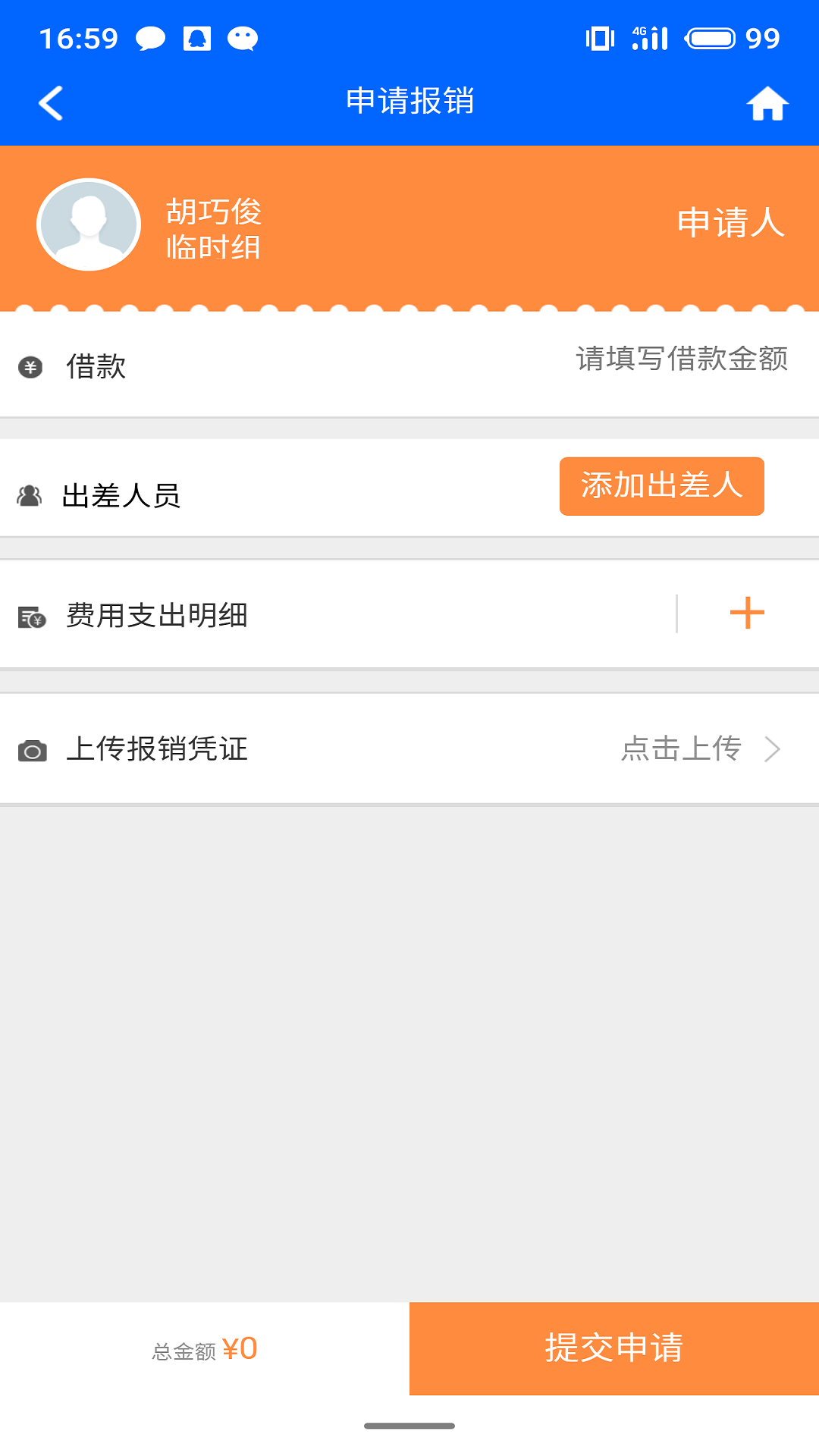This screenshot has width=819, height=1456.
Task: Tap the applicant avatar placeholder
Action: [87, 224]
